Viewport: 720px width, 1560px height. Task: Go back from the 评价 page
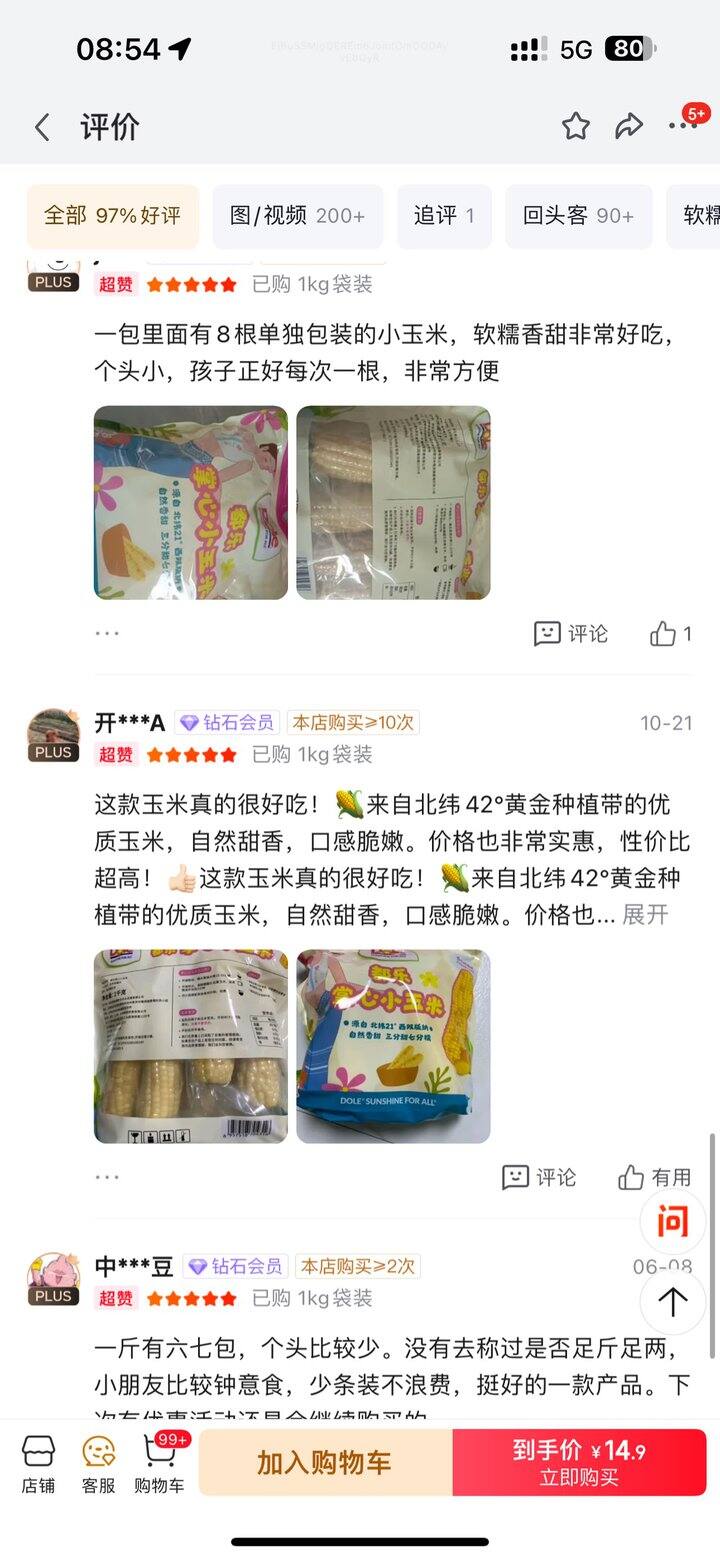(42, 127)
